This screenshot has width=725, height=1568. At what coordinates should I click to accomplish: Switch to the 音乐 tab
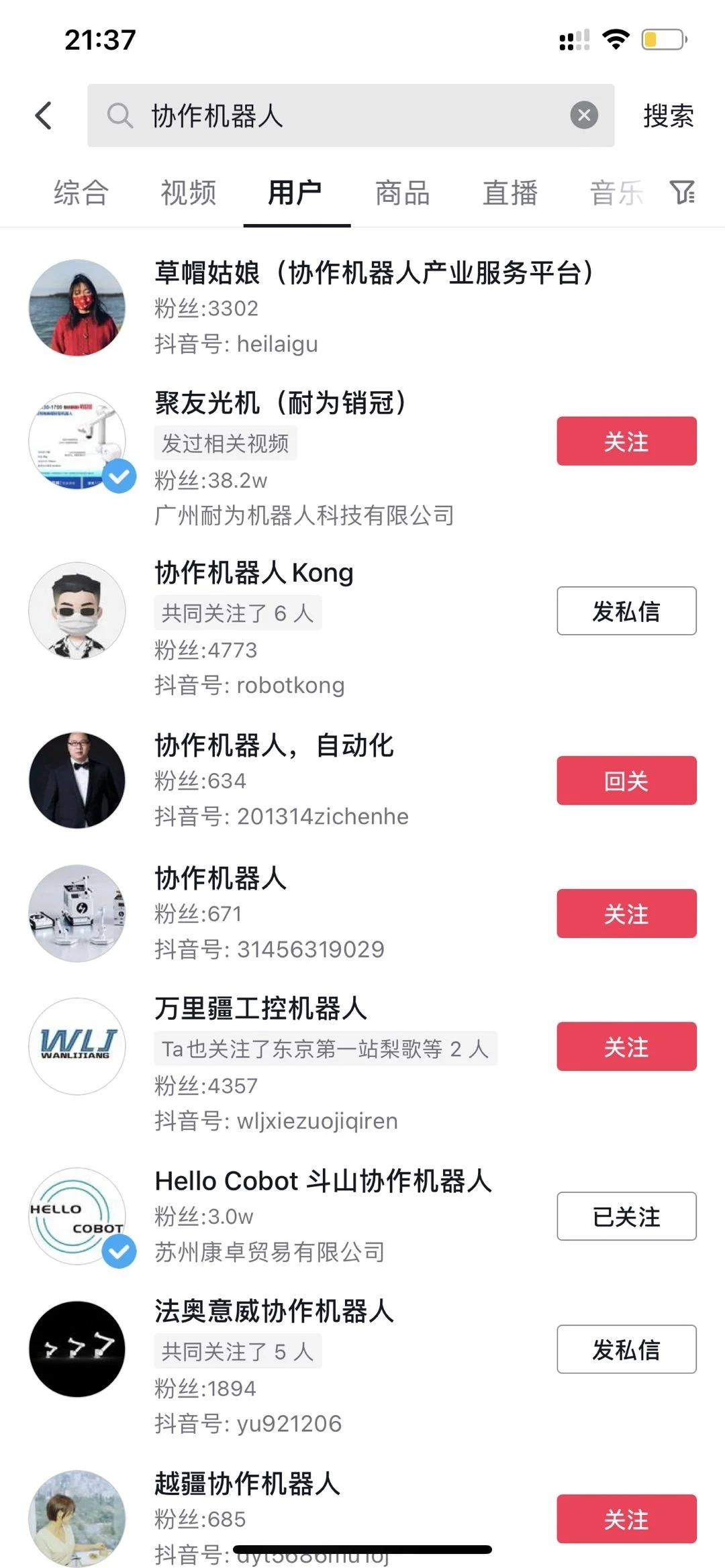[616, 193]
